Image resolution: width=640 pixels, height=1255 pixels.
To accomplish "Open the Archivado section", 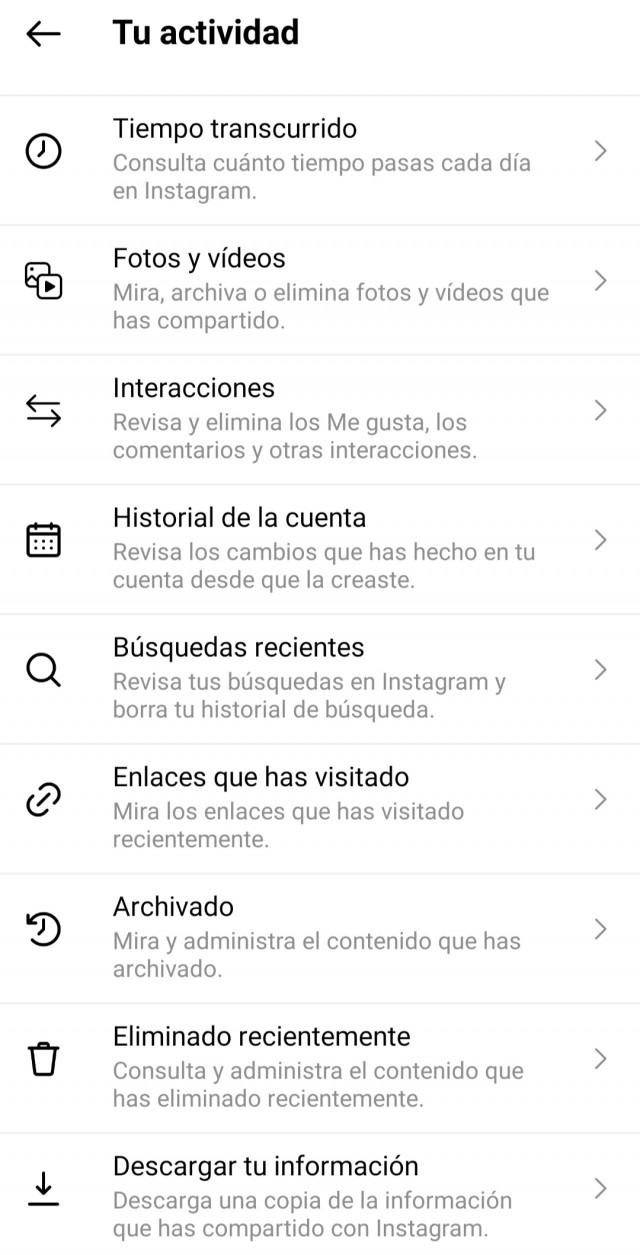I will click(320, 937).
